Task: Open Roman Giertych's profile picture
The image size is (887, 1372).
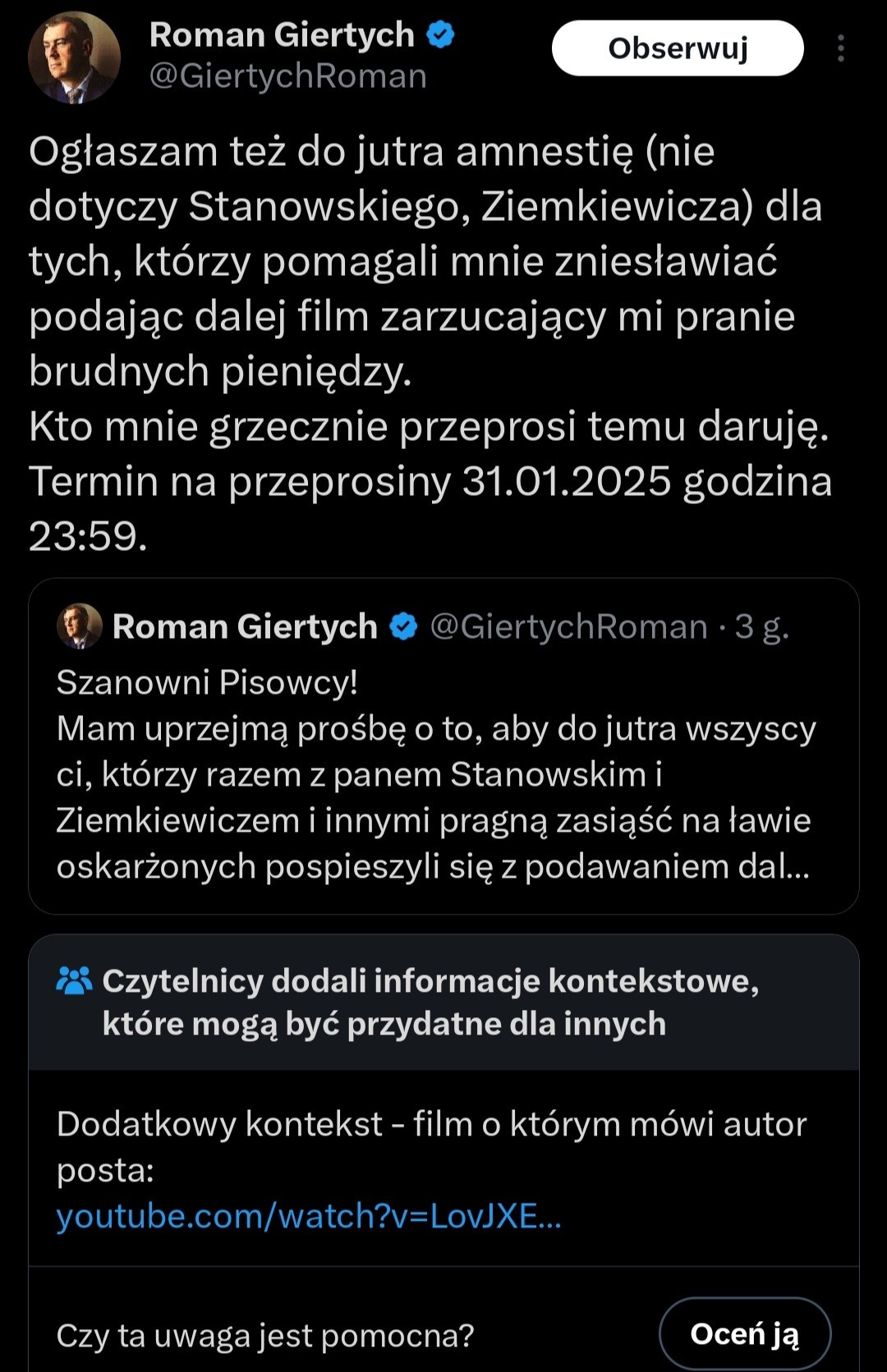Action: pyautogui.click(x=74, y=57)
